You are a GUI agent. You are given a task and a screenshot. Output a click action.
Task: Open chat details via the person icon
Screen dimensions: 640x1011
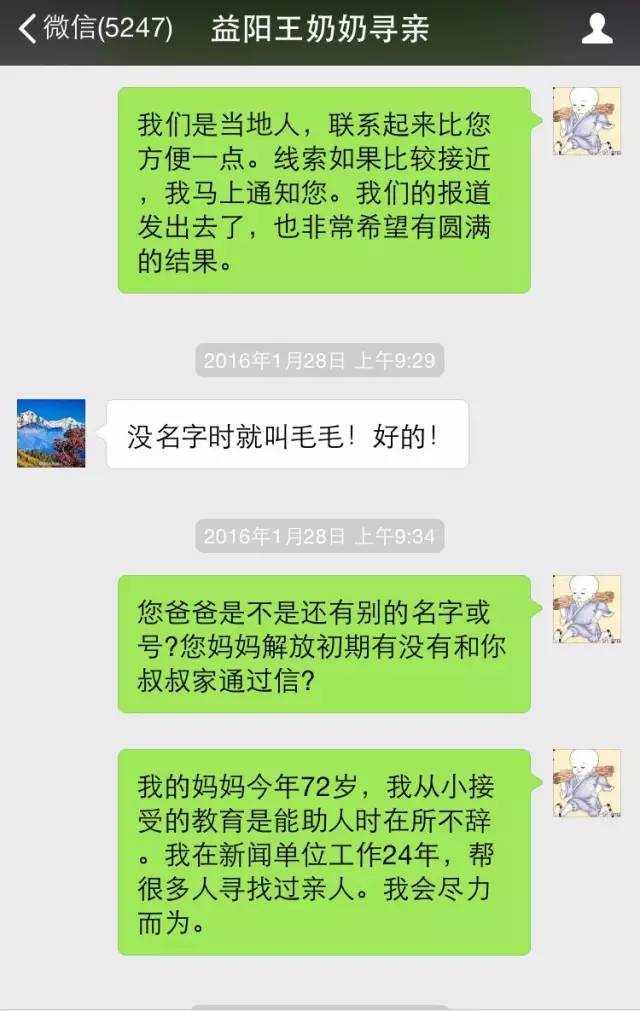(597, 29)
